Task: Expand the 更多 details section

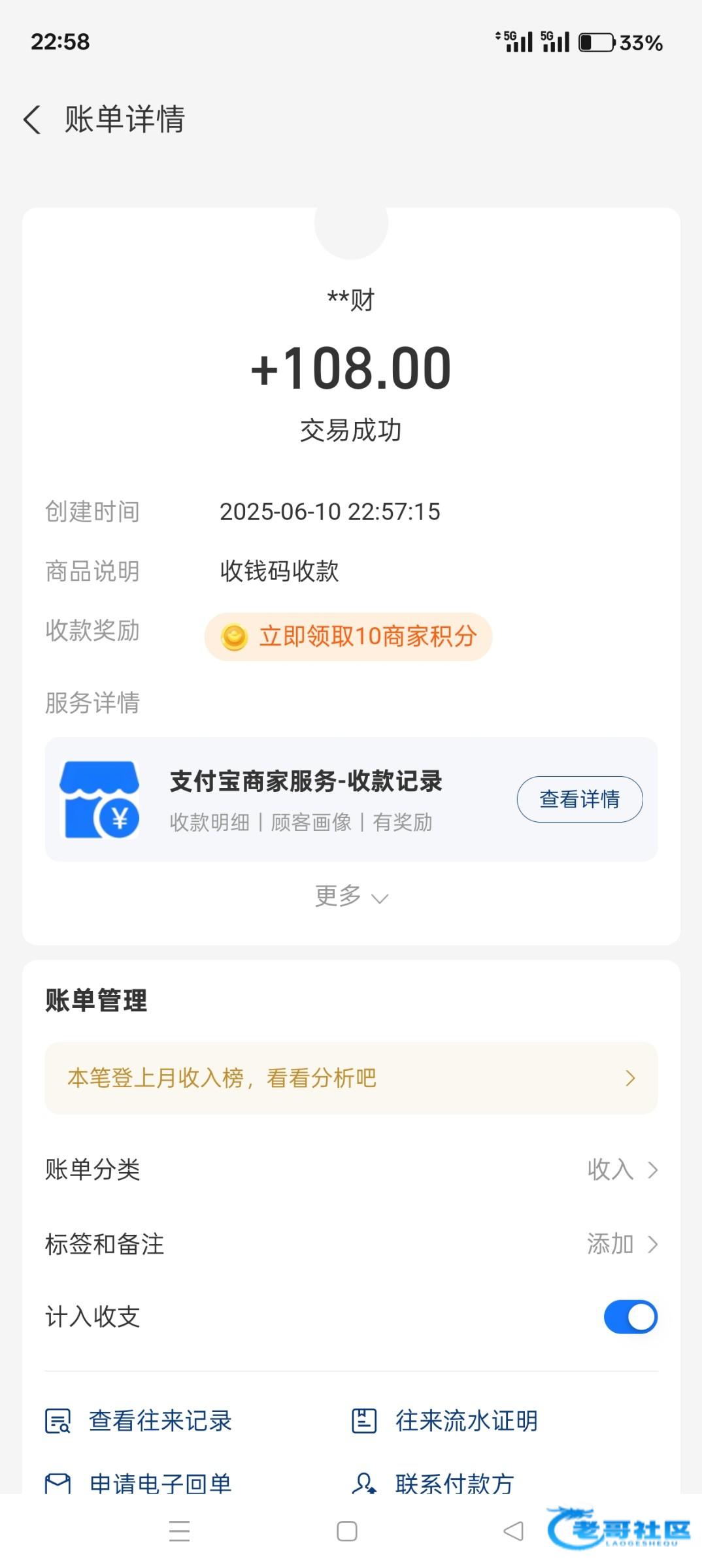Action: point(351,896)
